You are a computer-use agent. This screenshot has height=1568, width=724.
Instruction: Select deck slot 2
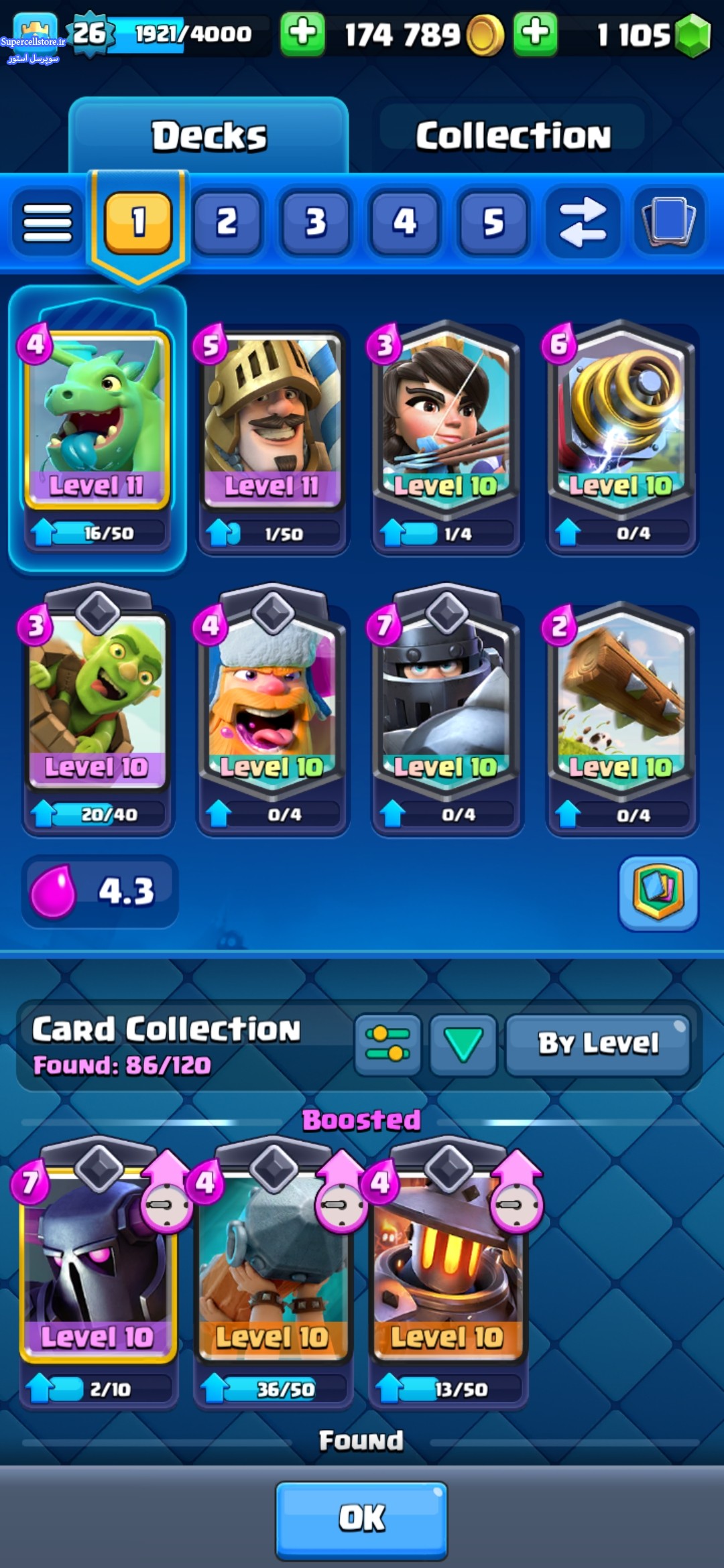point(227,222)
